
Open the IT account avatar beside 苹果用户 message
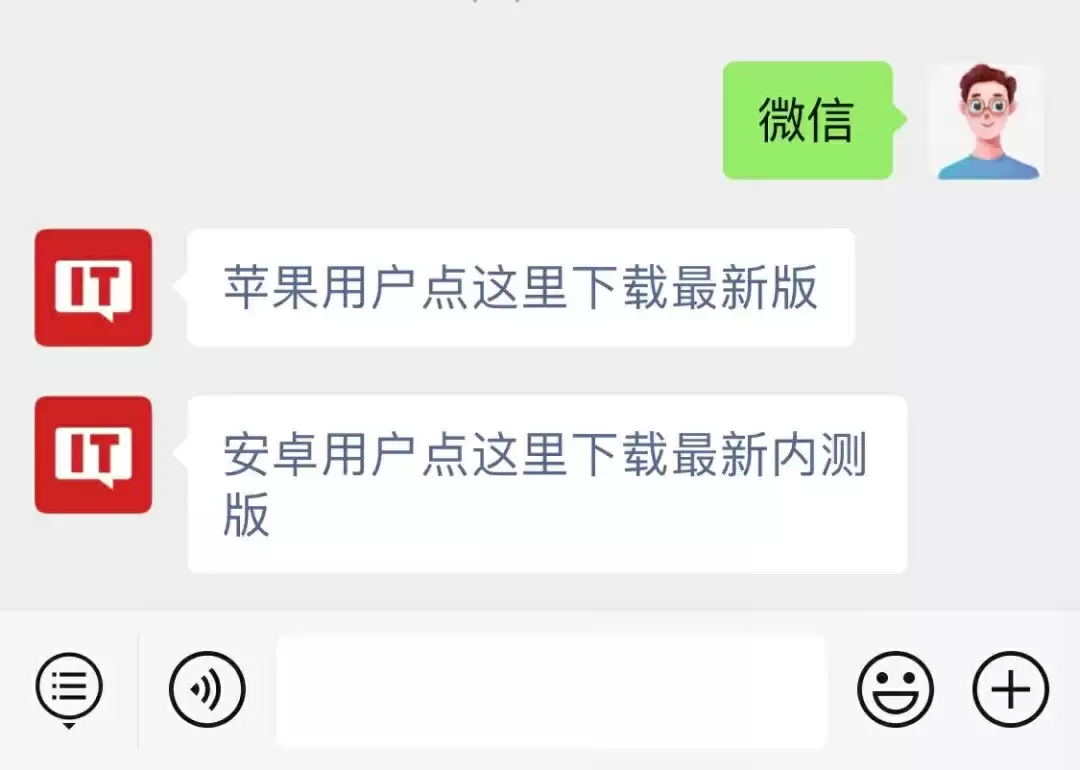point(93,288)
